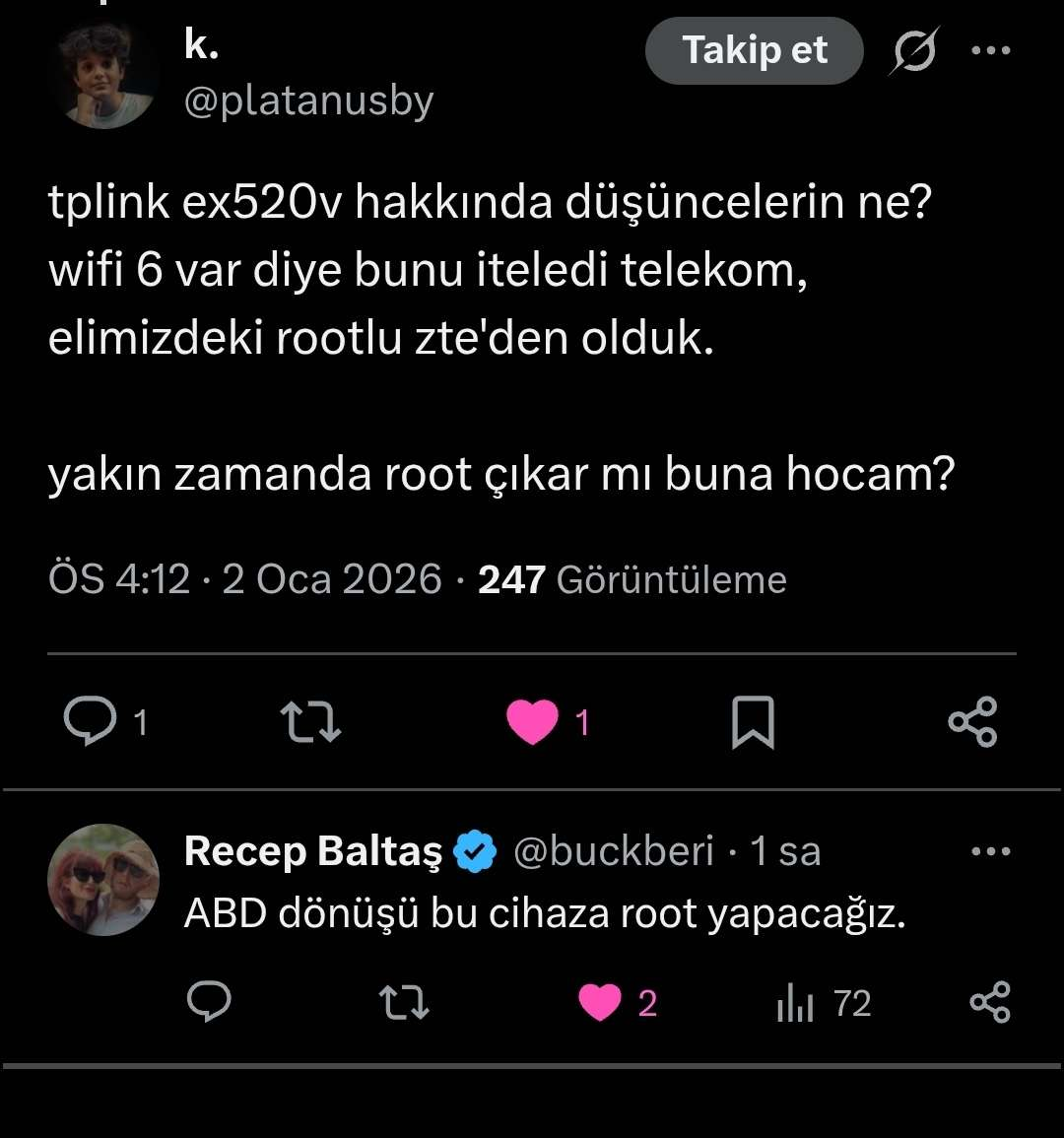Bookmark platanusby's tweet
Screen dimensions: 1064x1138
[754, 721]
